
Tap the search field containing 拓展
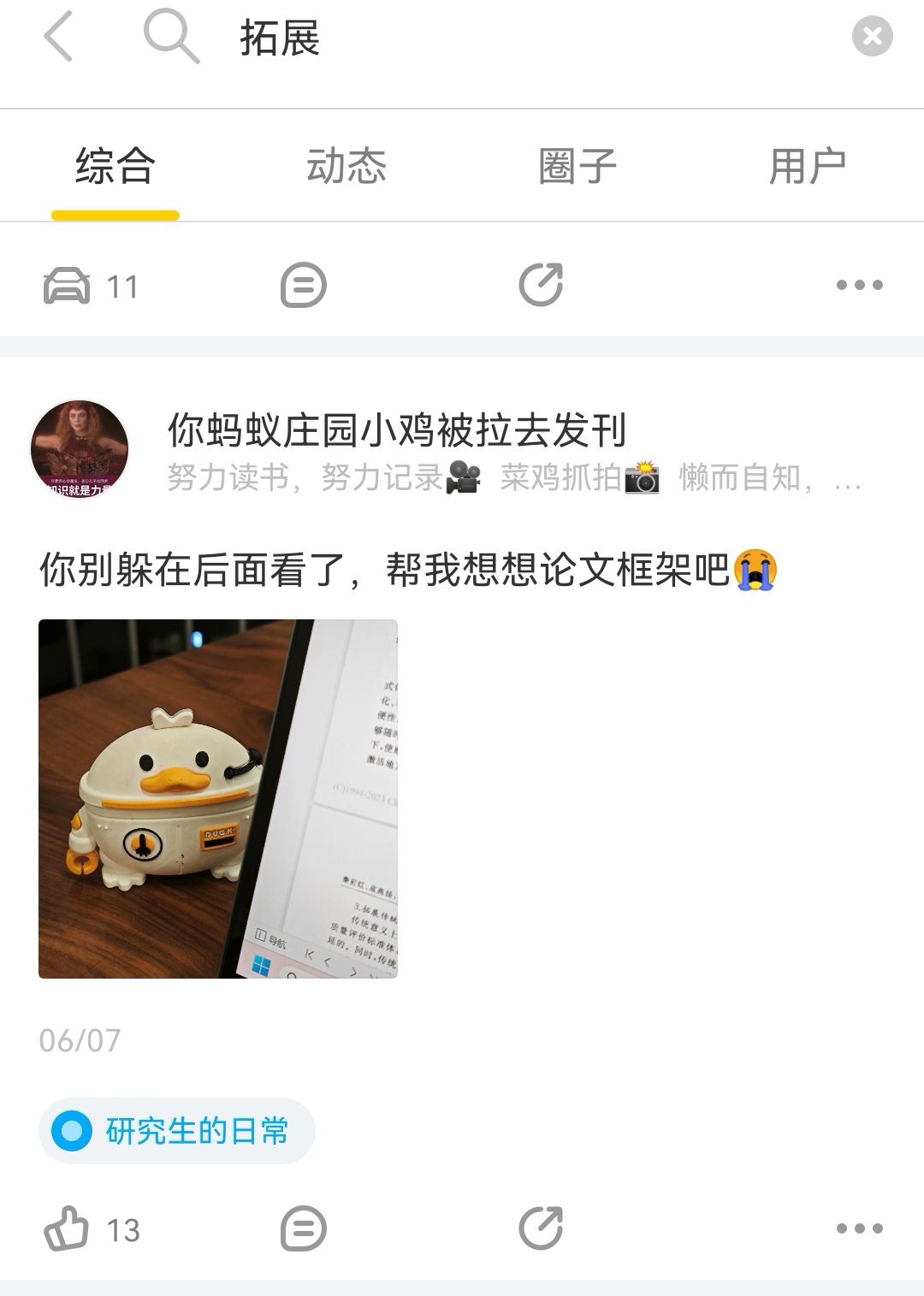point(513,38)
